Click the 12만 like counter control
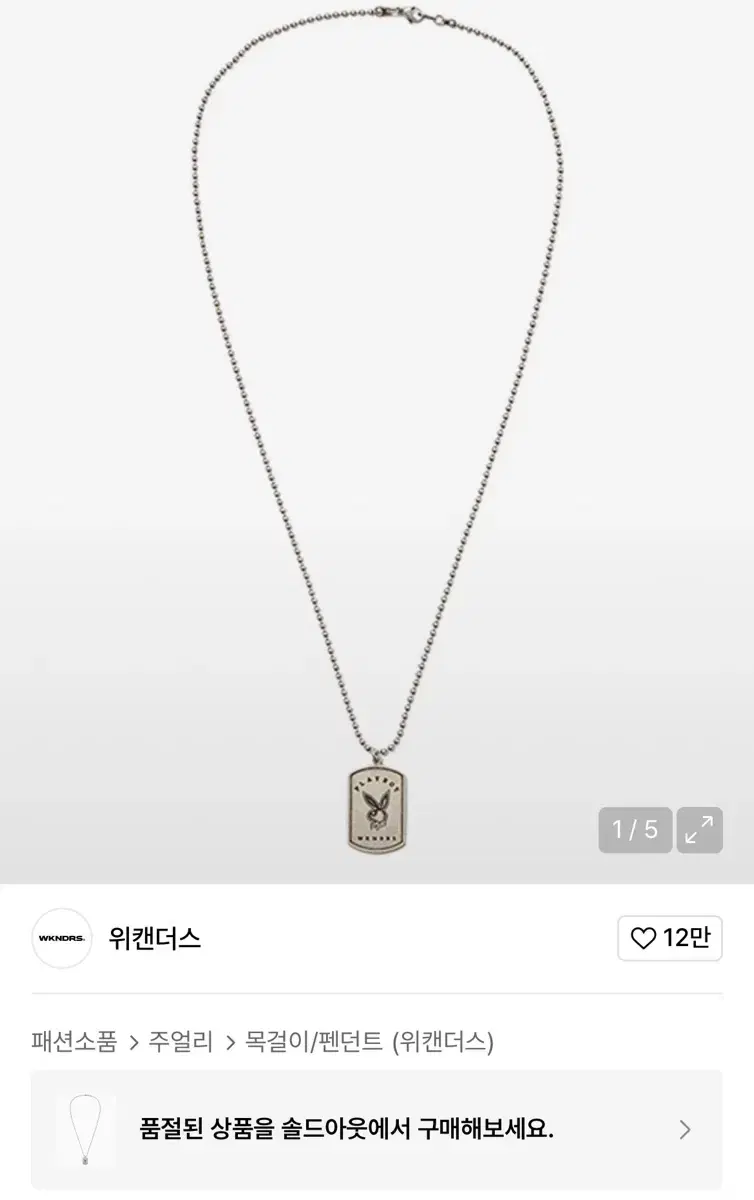Screen dimensions: 754x1200 (670, 938)
